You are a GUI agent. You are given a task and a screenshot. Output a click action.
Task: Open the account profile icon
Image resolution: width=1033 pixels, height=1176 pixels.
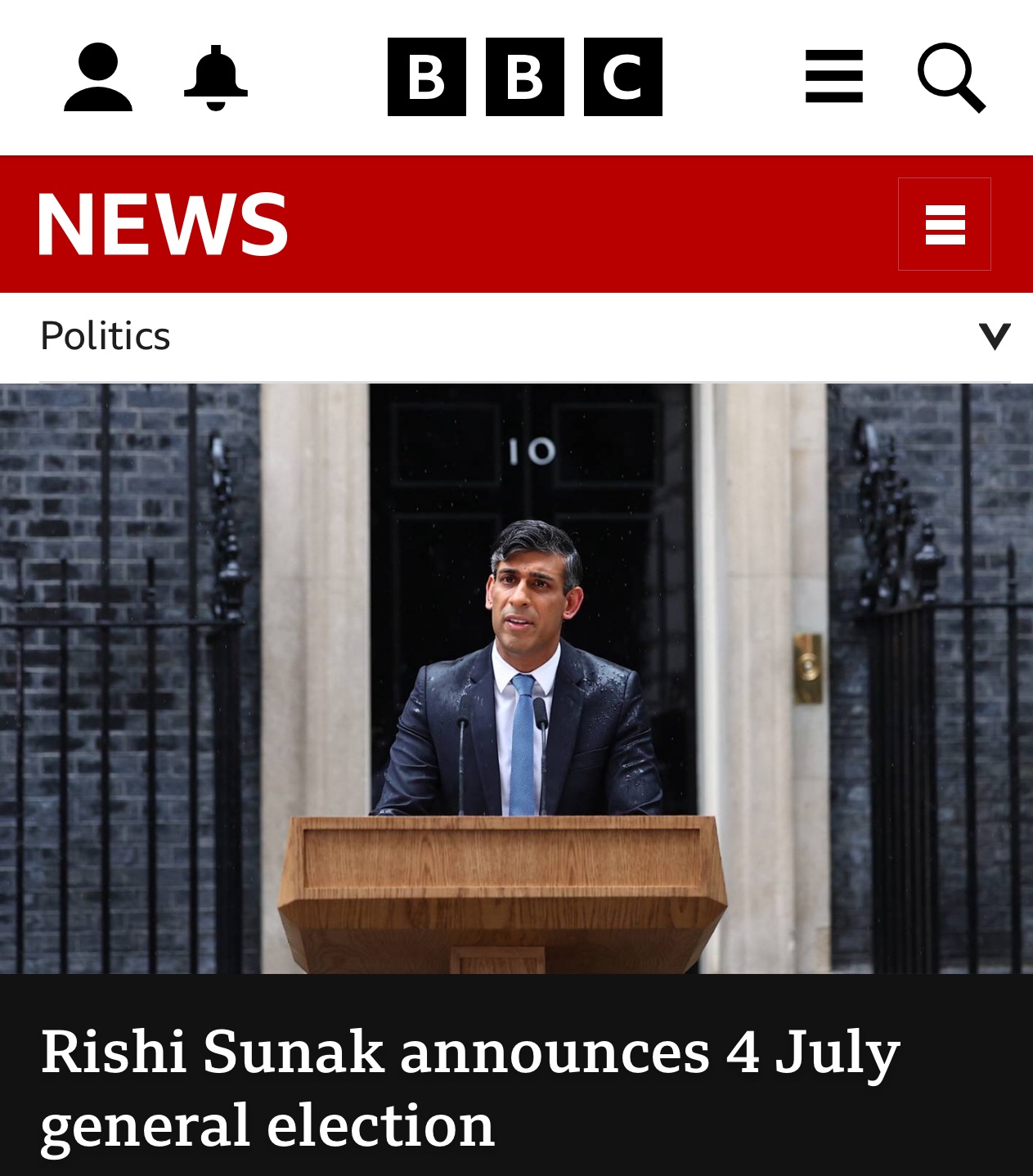(x=98, y=77)
